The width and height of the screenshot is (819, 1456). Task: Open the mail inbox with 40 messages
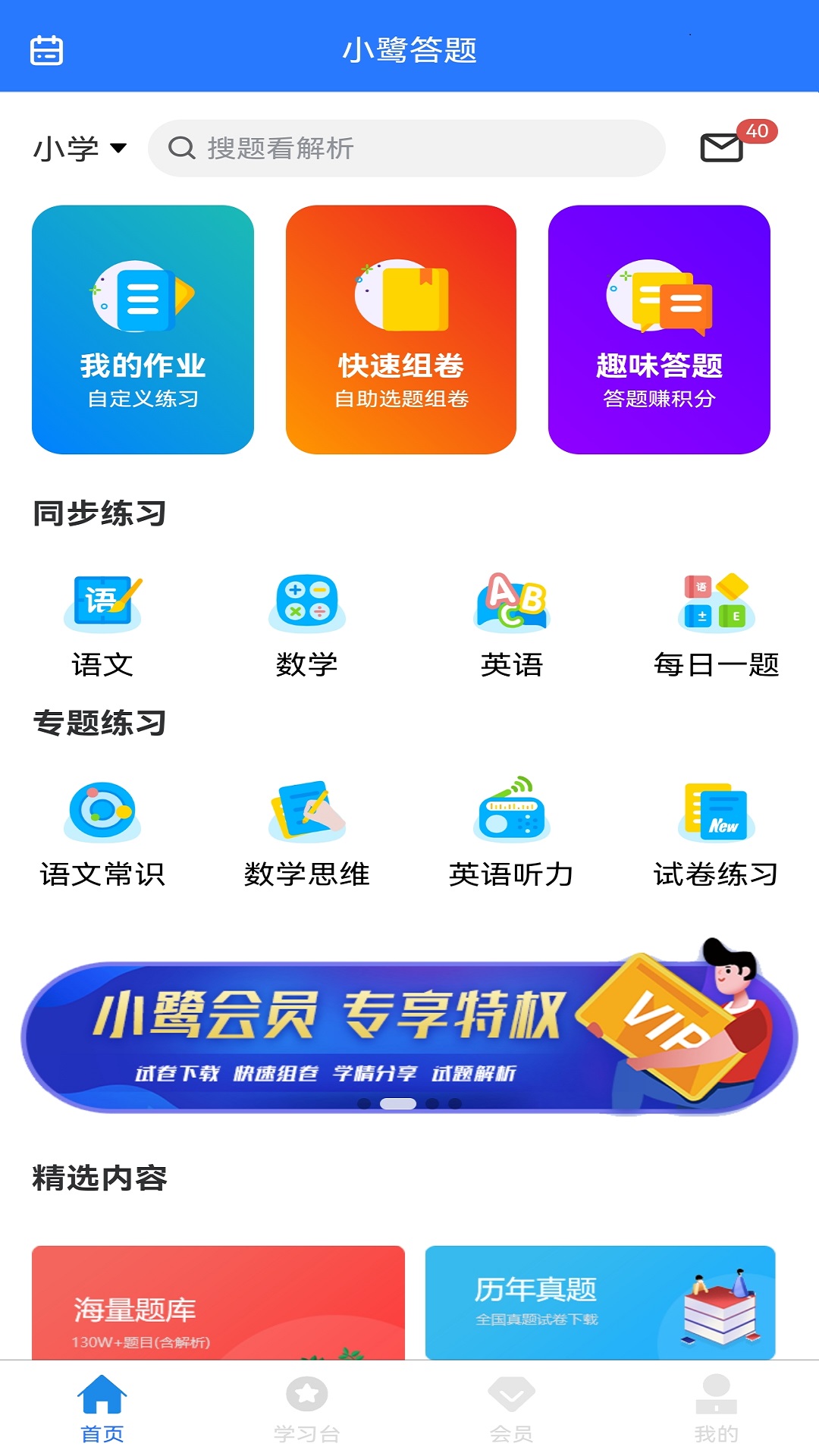pyautogui.click(x=722, y=149)
